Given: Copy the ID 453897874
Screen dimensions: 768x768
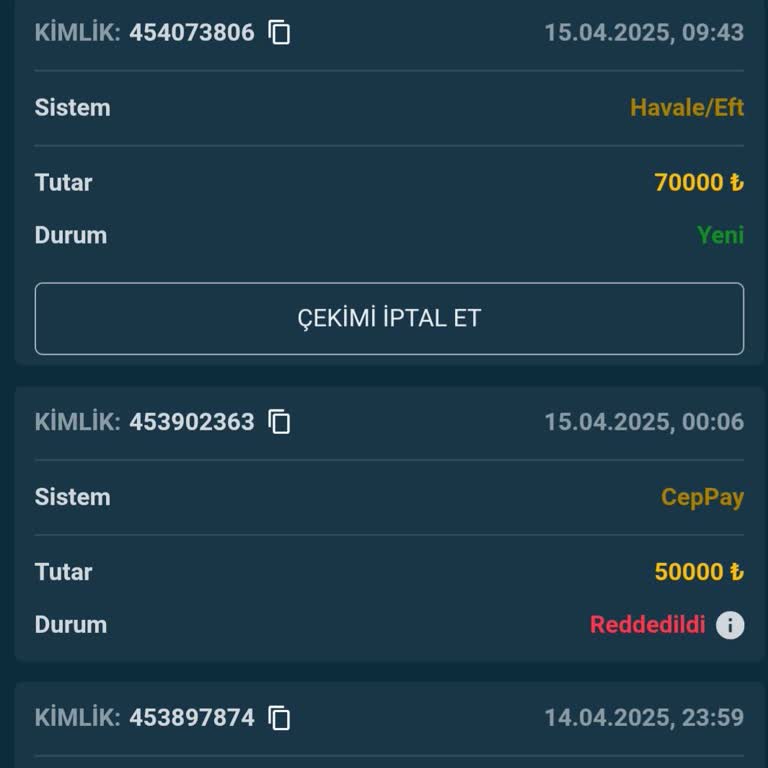Looking at the screenshot, I should (x=280, y=718).
